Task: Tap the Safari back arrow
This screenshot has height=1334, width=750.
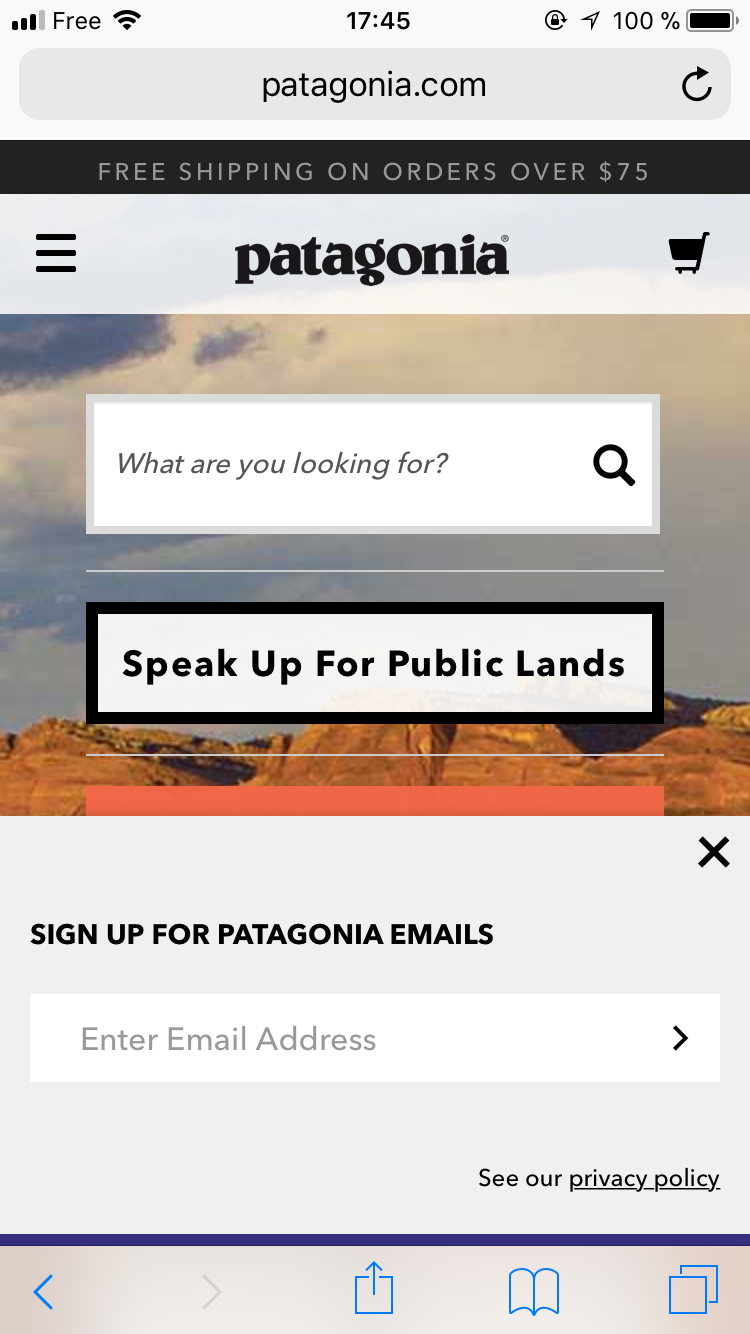Action: click(x=42, y=1292)
